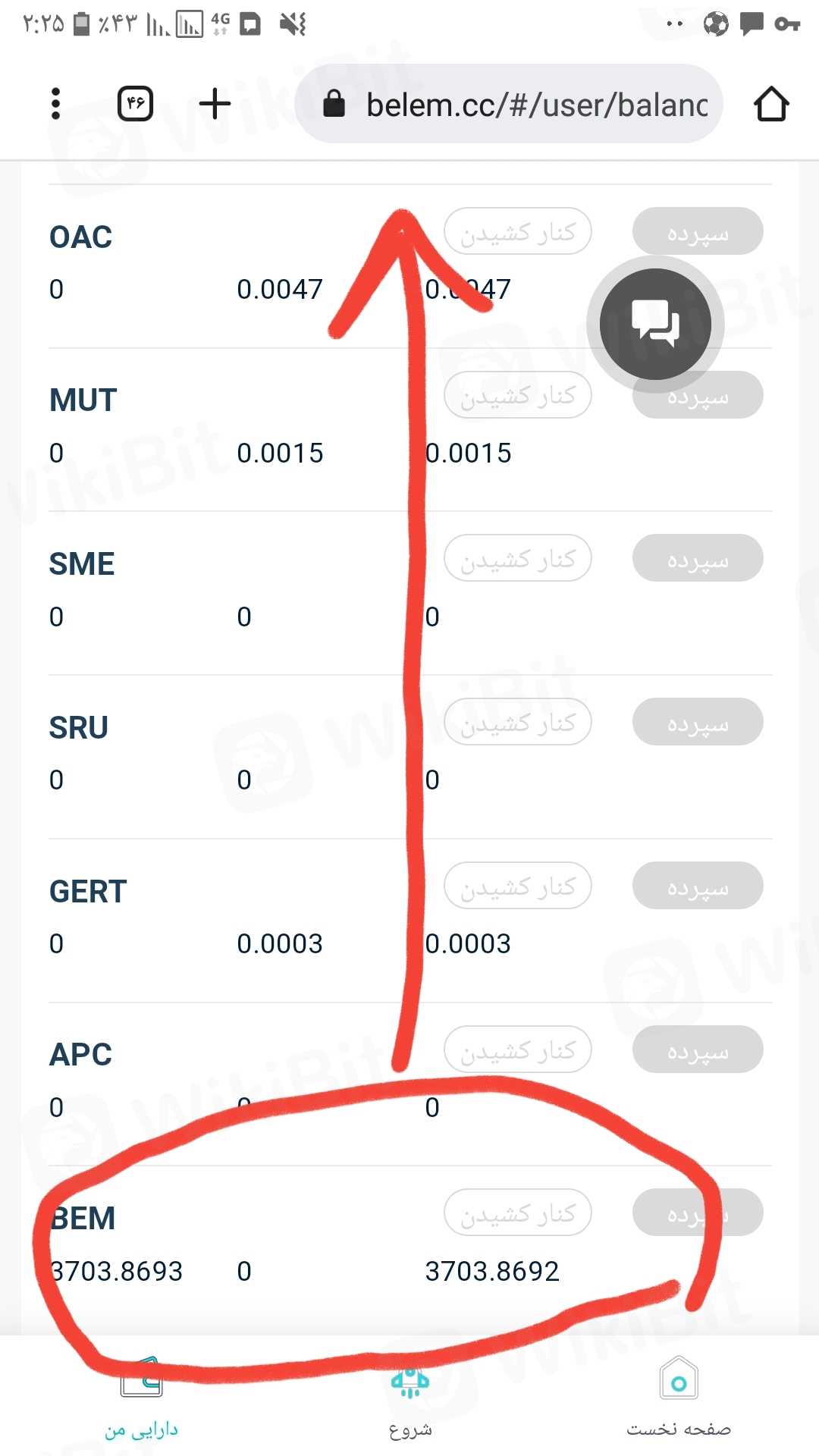Open the floating live chat button
Image resolution: width=819 pixels, height=1456 pixels.
tap(655, 324)
